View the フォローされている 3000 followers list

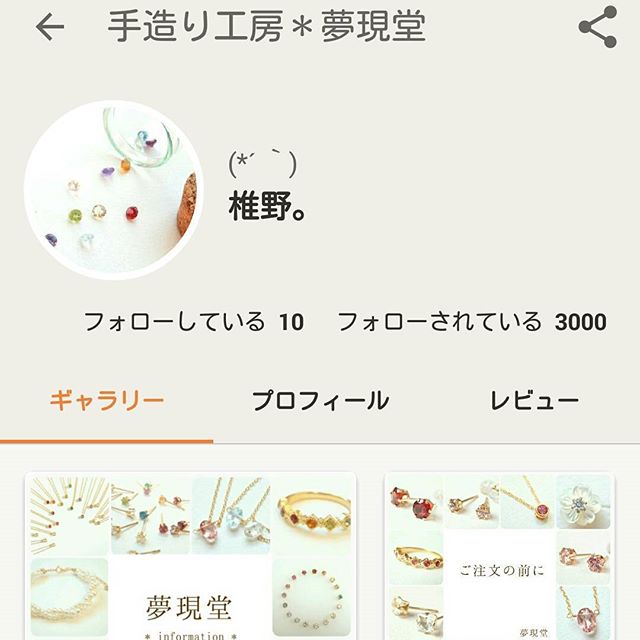point(471,322)
